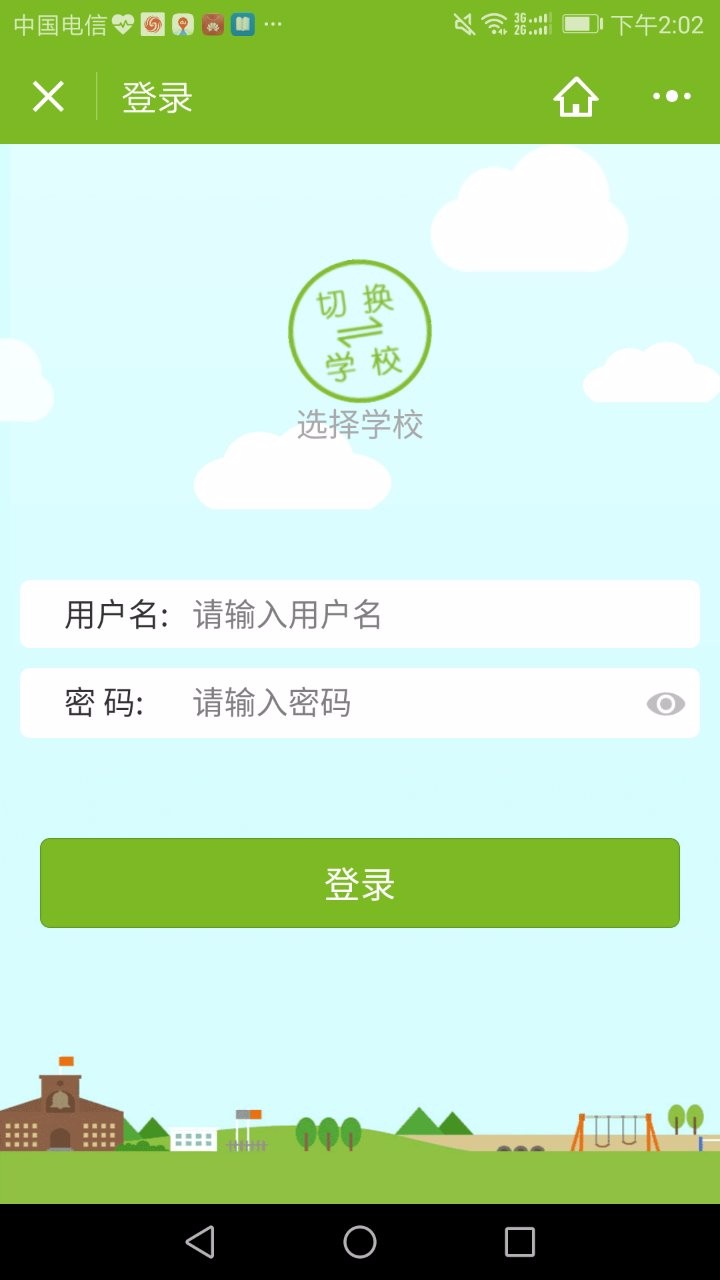
Task: Open the three-dot overflow menu
Action: point(671,97)
